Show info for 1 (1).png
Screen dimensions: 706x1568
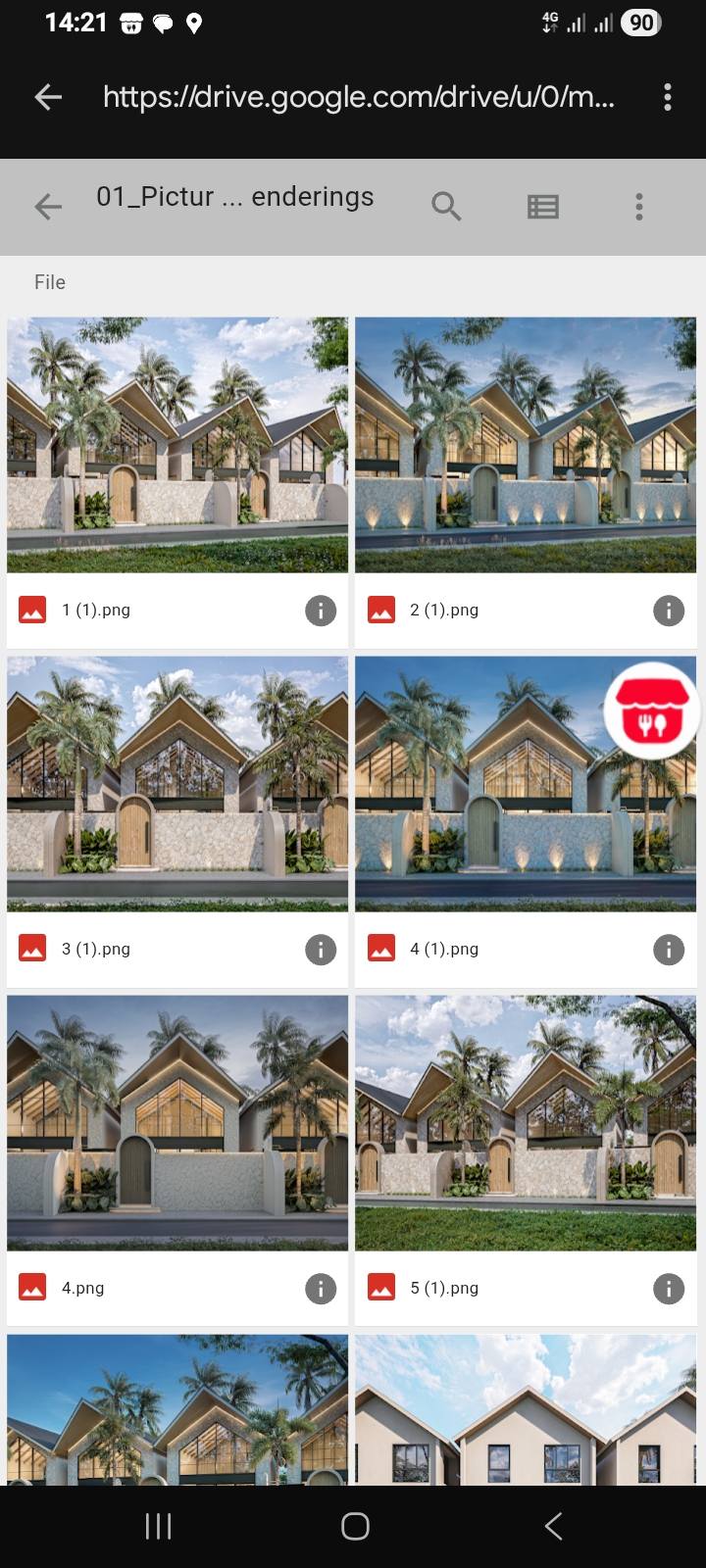pos(321,611)
